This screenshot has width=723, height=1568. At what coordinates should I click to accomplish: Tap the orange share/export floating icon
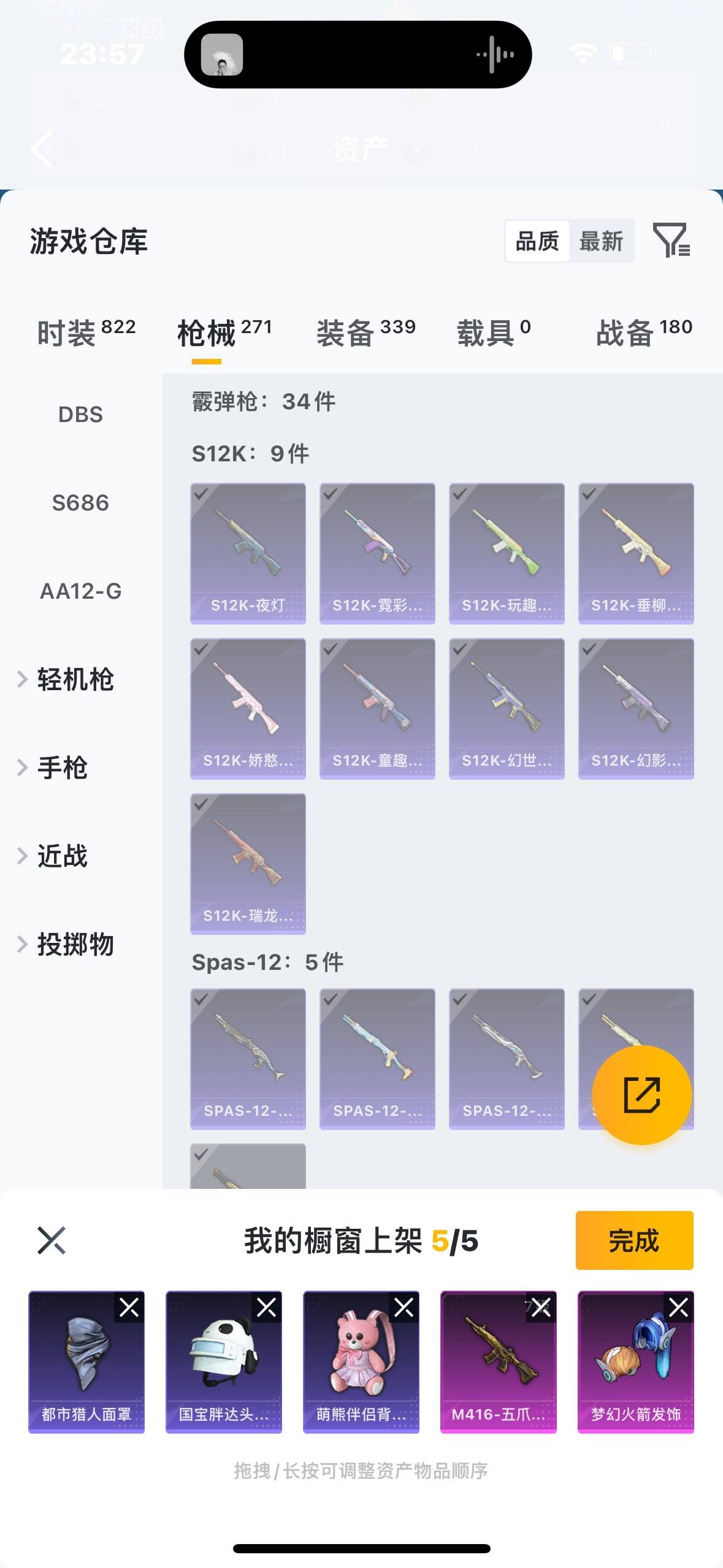[x=641, y=1096]
